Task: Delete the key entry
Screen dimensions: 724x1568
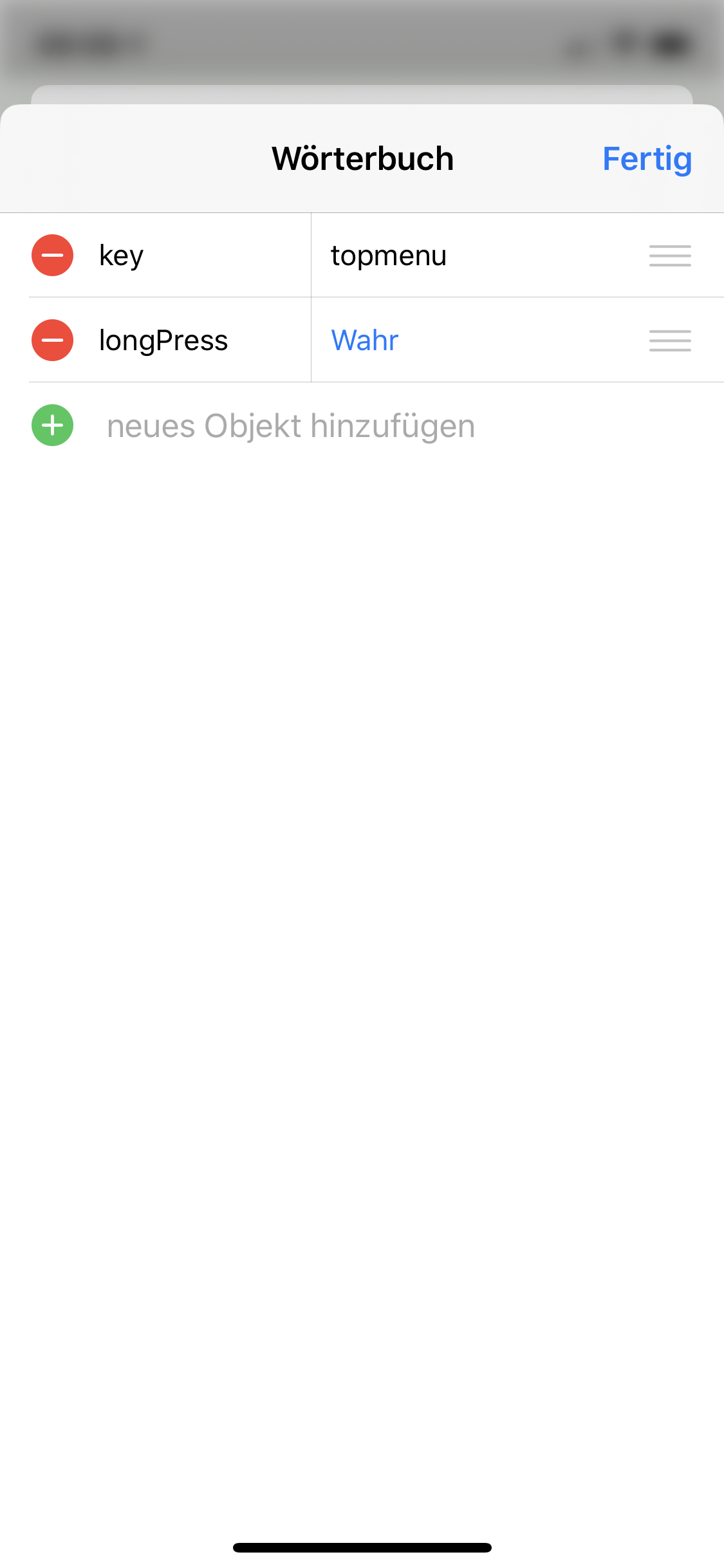Action: point(52,256)
